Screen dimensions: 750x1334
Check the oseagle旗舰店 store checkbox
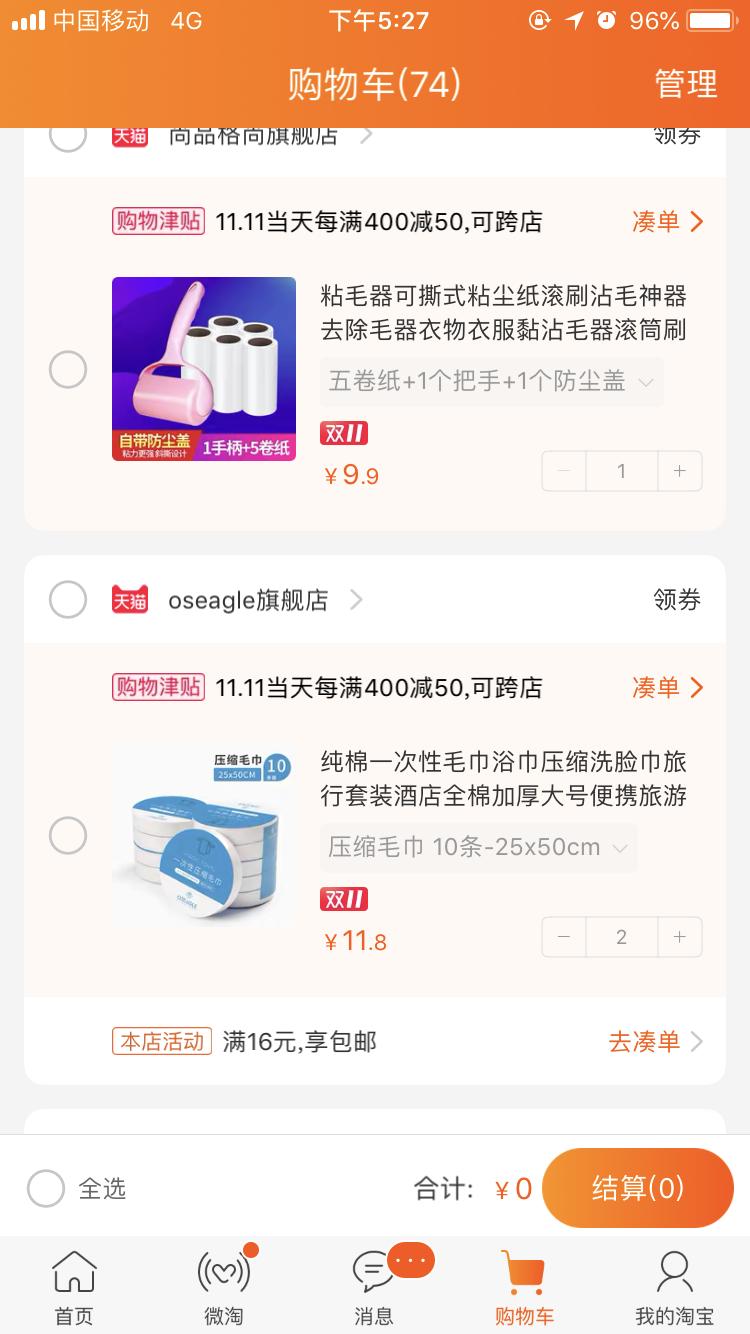68,599
